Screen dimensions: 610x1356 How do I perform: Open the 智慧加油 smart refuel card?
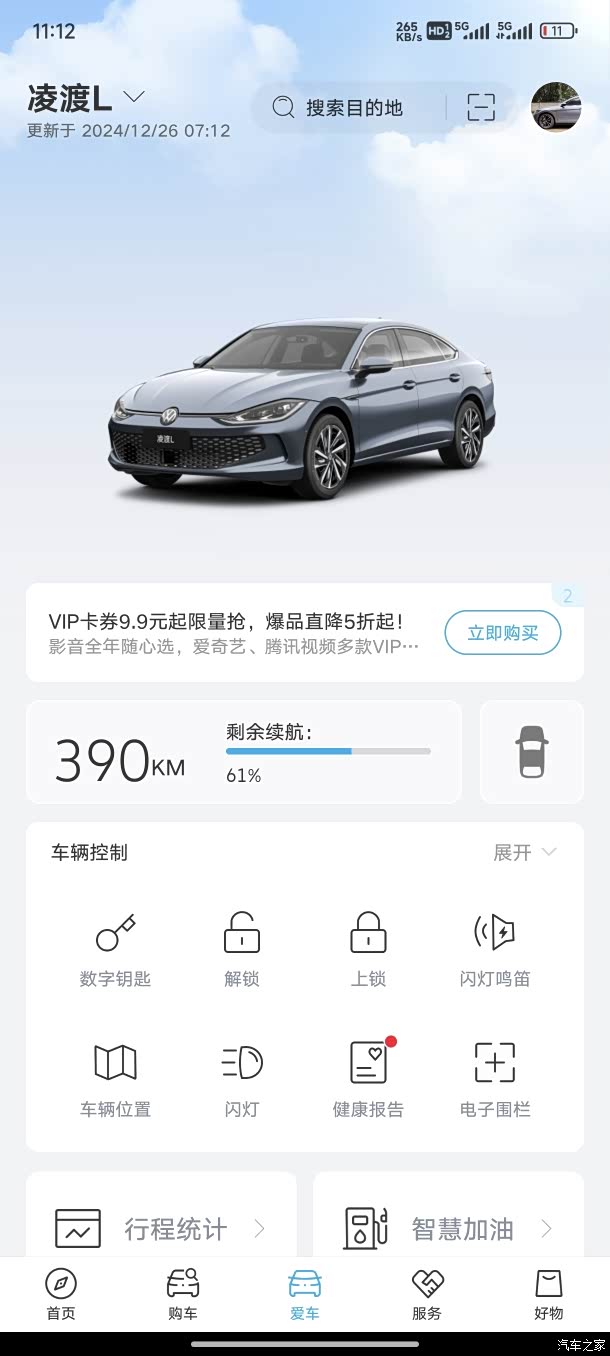coord(448,1228)
